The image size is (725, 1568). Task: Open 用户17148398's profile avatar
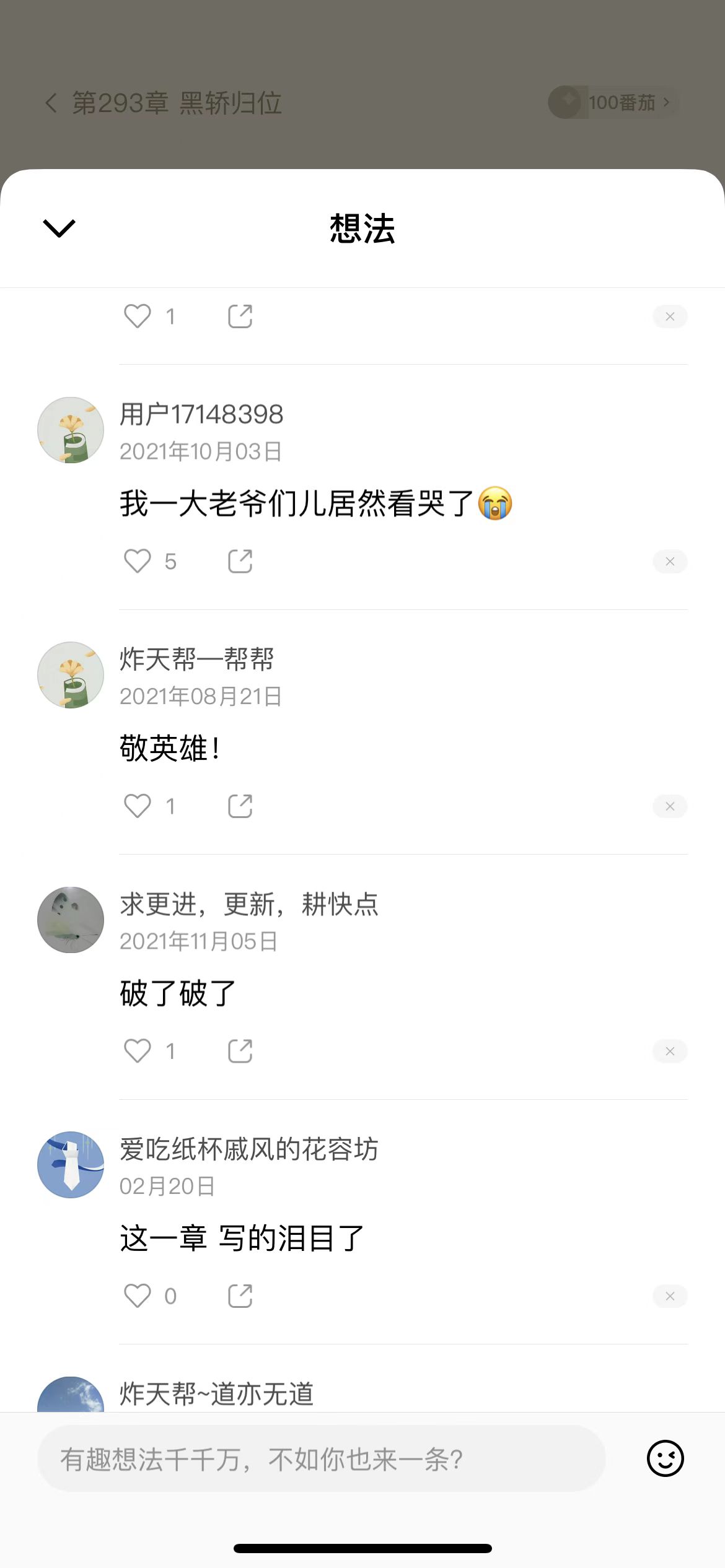coord(71,430)
